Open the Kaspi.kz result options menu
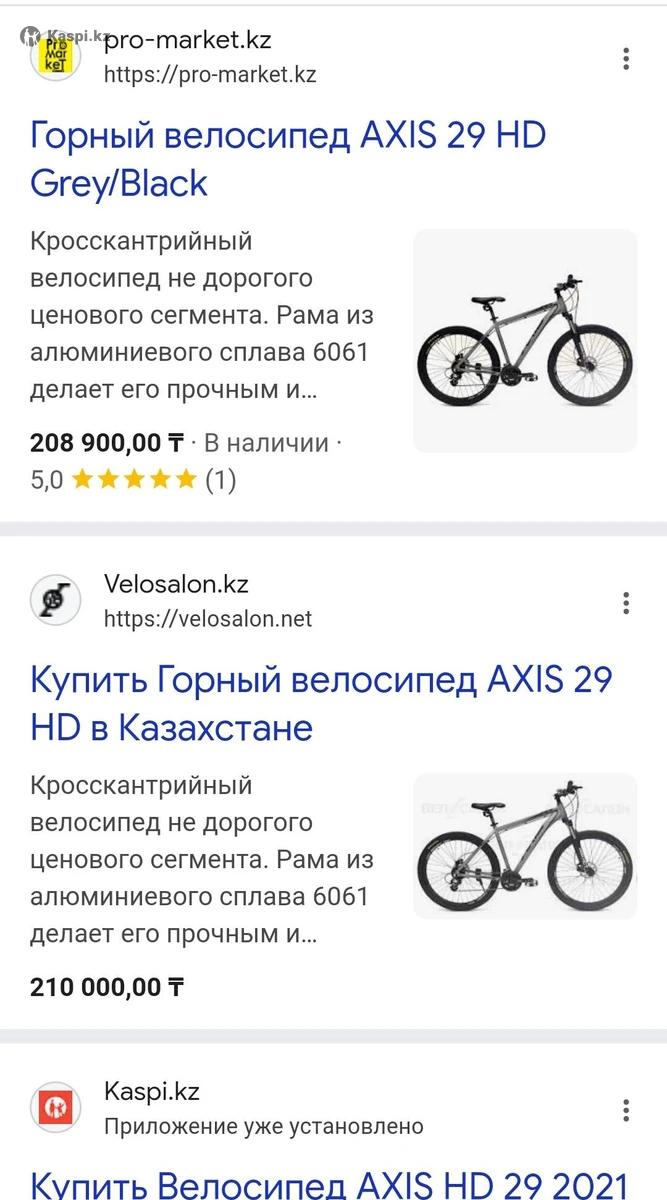Viewport: 667px width, 1200px height. pos(626,1110)
